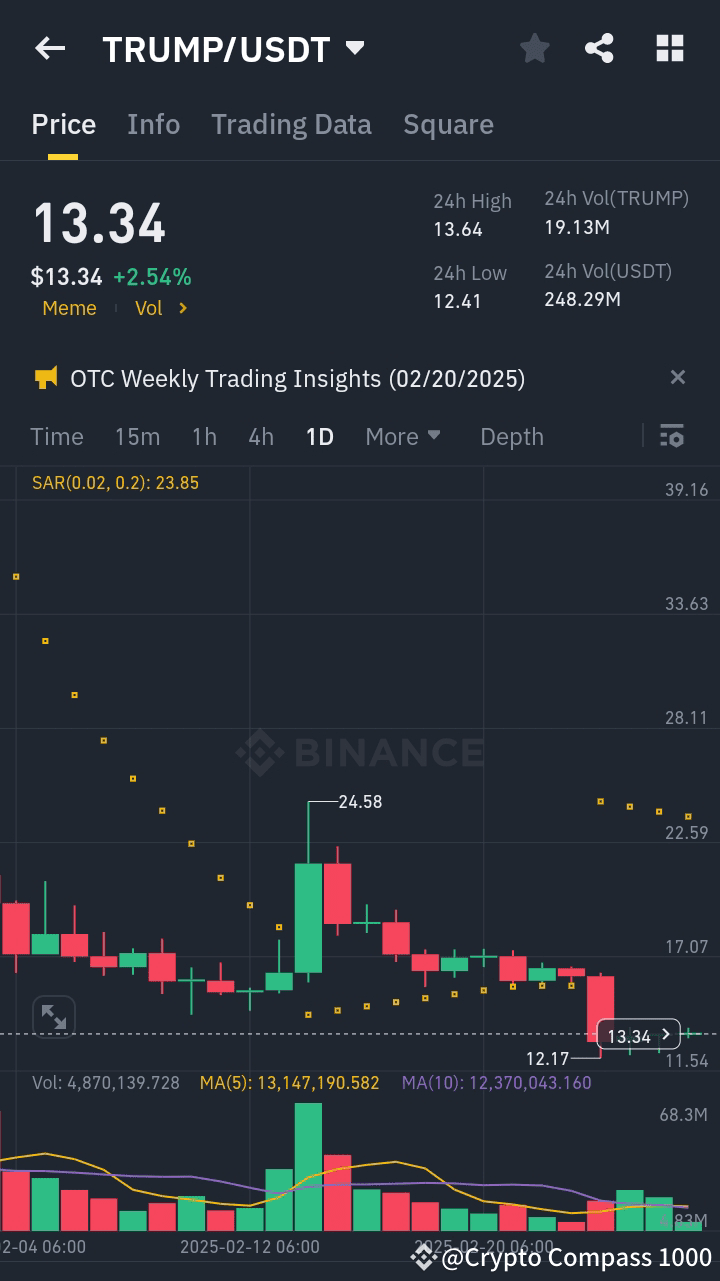Tap the Binance watermark logo
Viewport: 720px width, 1281px height.
[x=360, y=754]
